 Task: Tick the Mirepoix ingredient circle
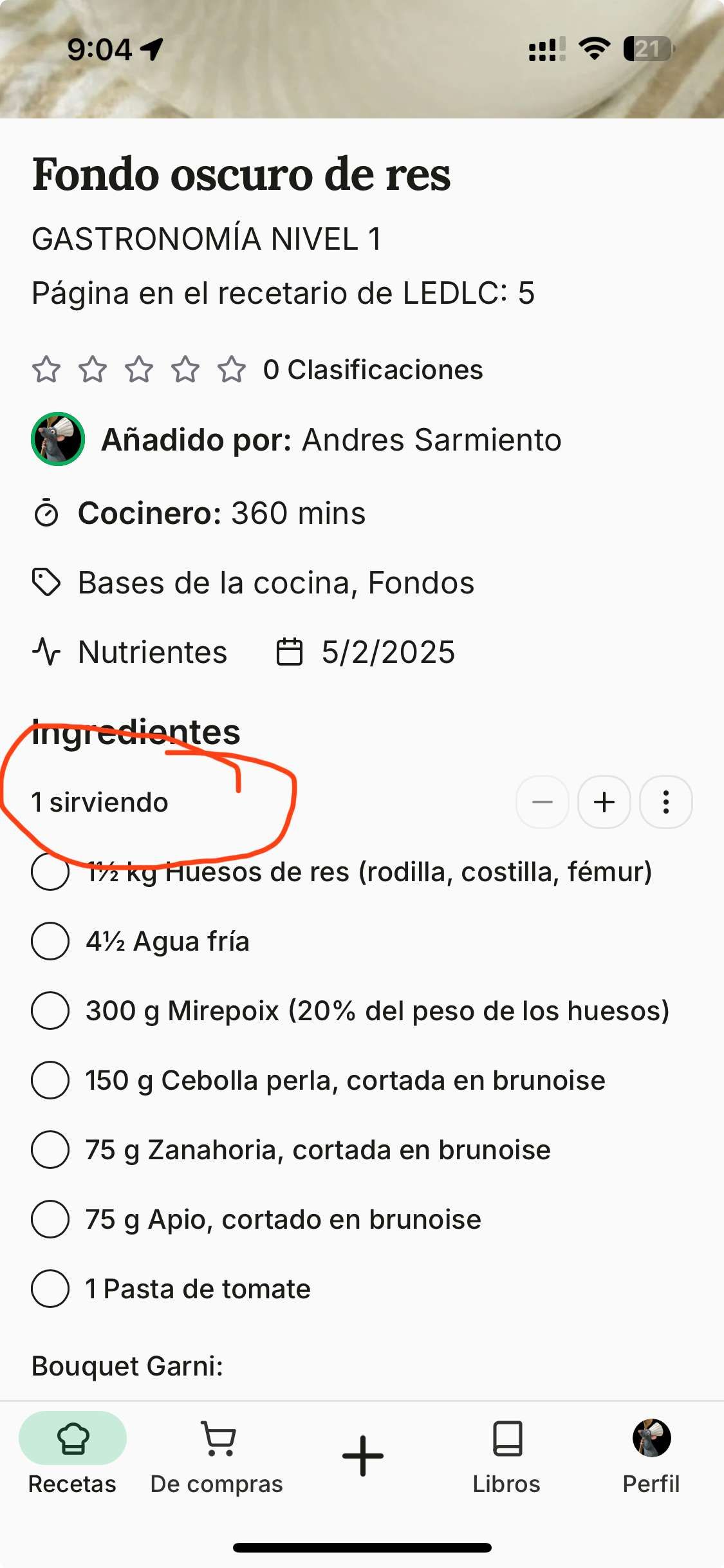click(x=50, y=1011)
